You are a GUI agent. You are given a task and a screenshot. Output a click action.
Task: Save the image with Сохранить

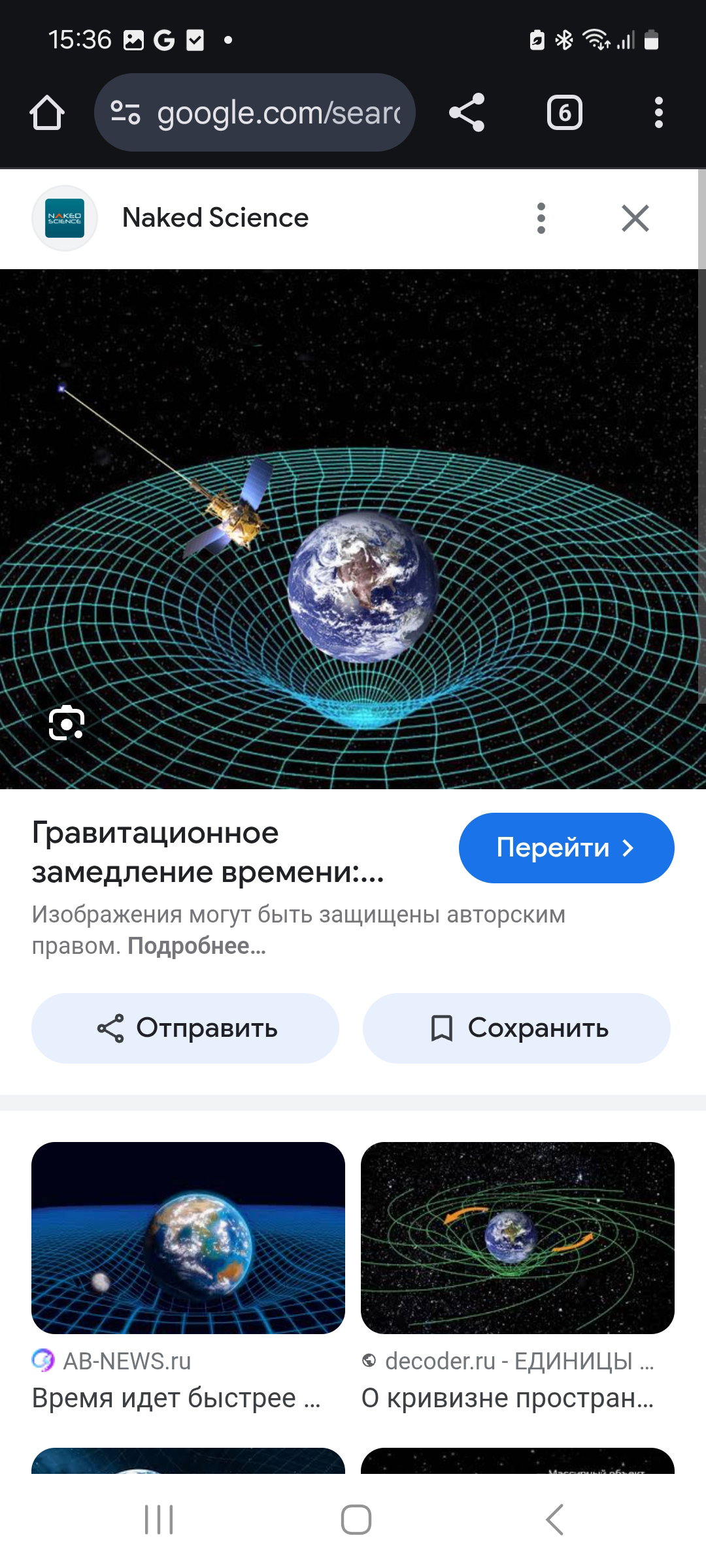[516, 1028]
